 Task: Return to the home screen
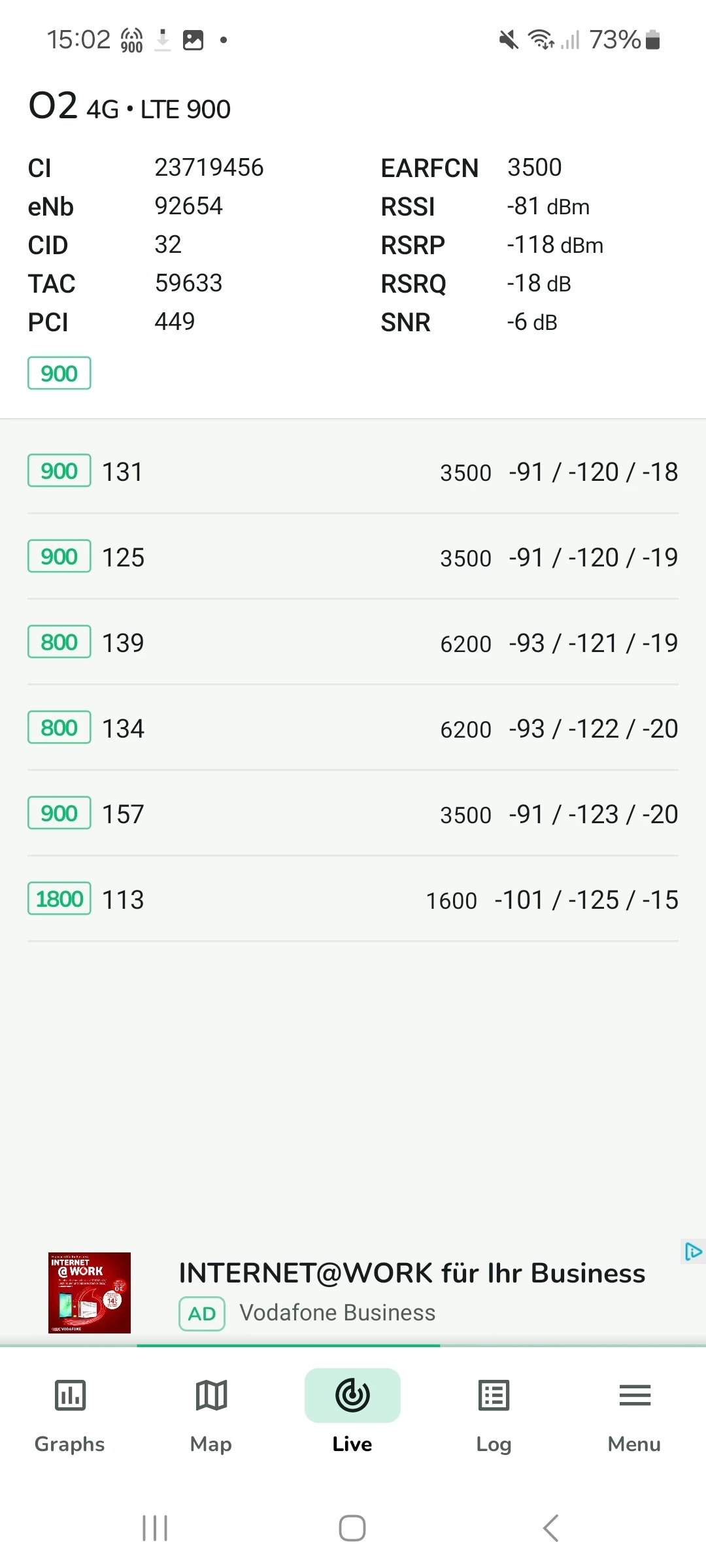pyautogui.click(x=352, y=1528)
